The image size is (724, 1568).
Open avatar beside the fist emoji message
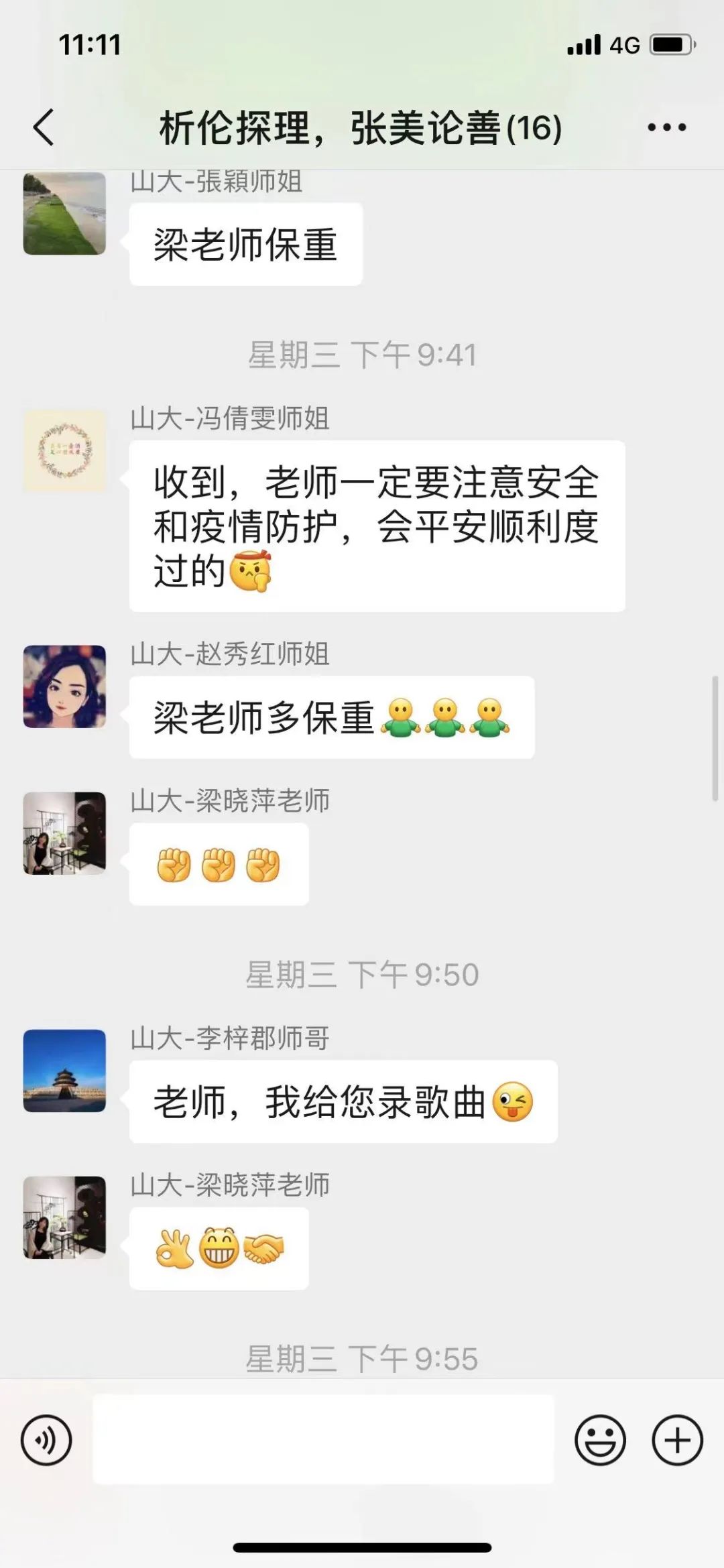[64, 833]
